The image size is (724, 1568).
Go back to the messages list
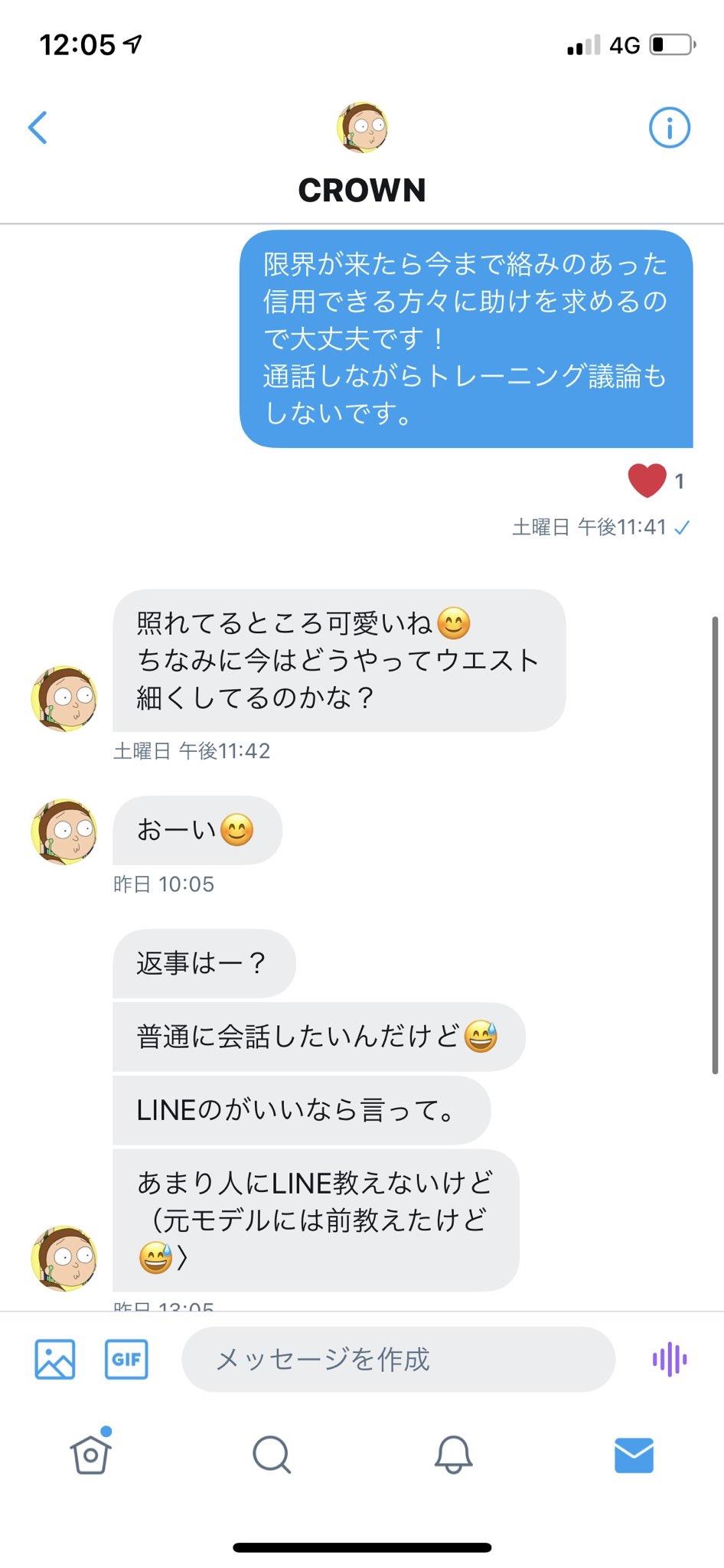38,128
